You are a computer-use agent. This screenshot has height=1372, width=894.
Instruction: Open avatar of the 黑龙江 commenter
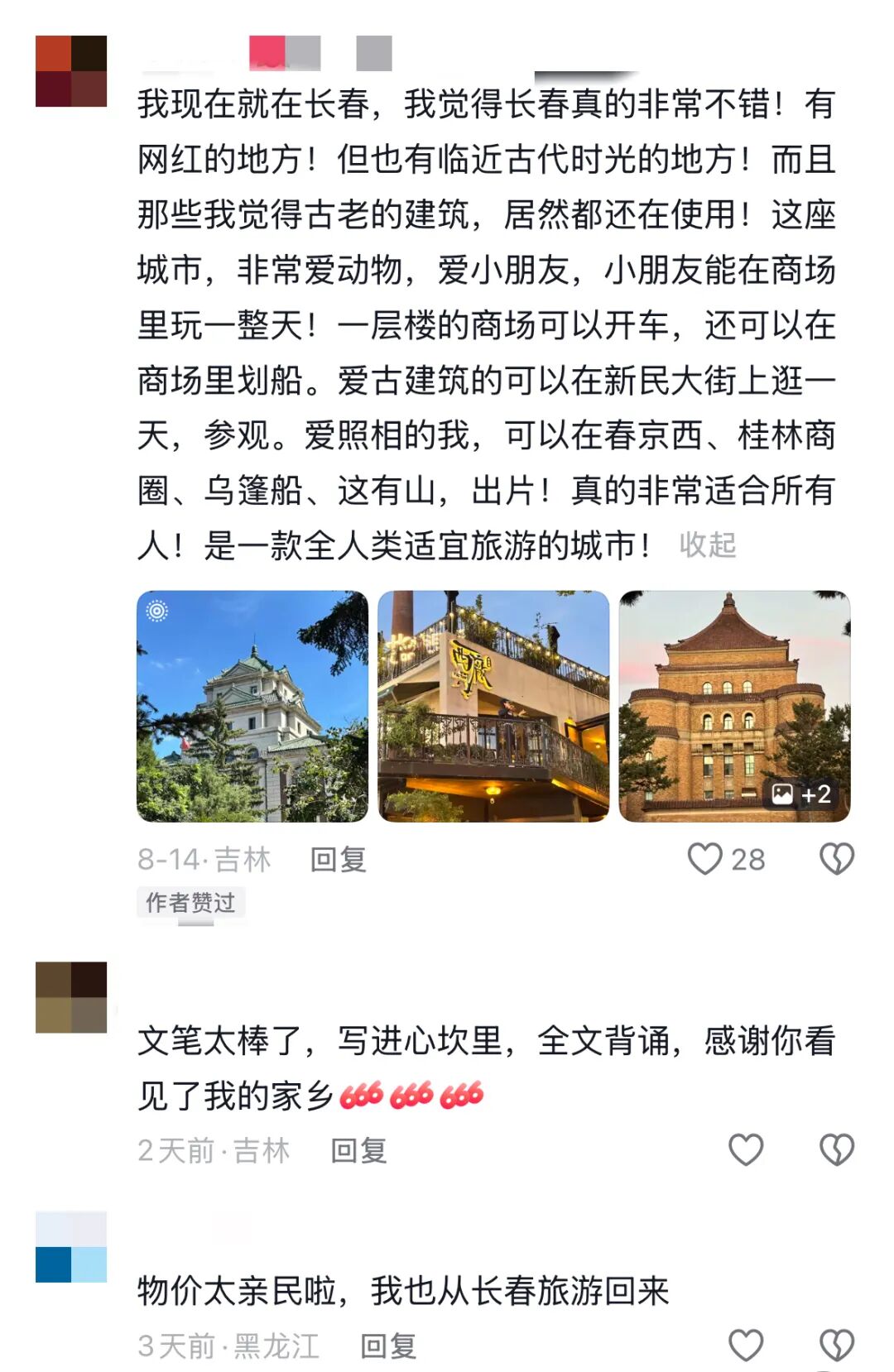pyautogui.click(x=71, y=1247)
